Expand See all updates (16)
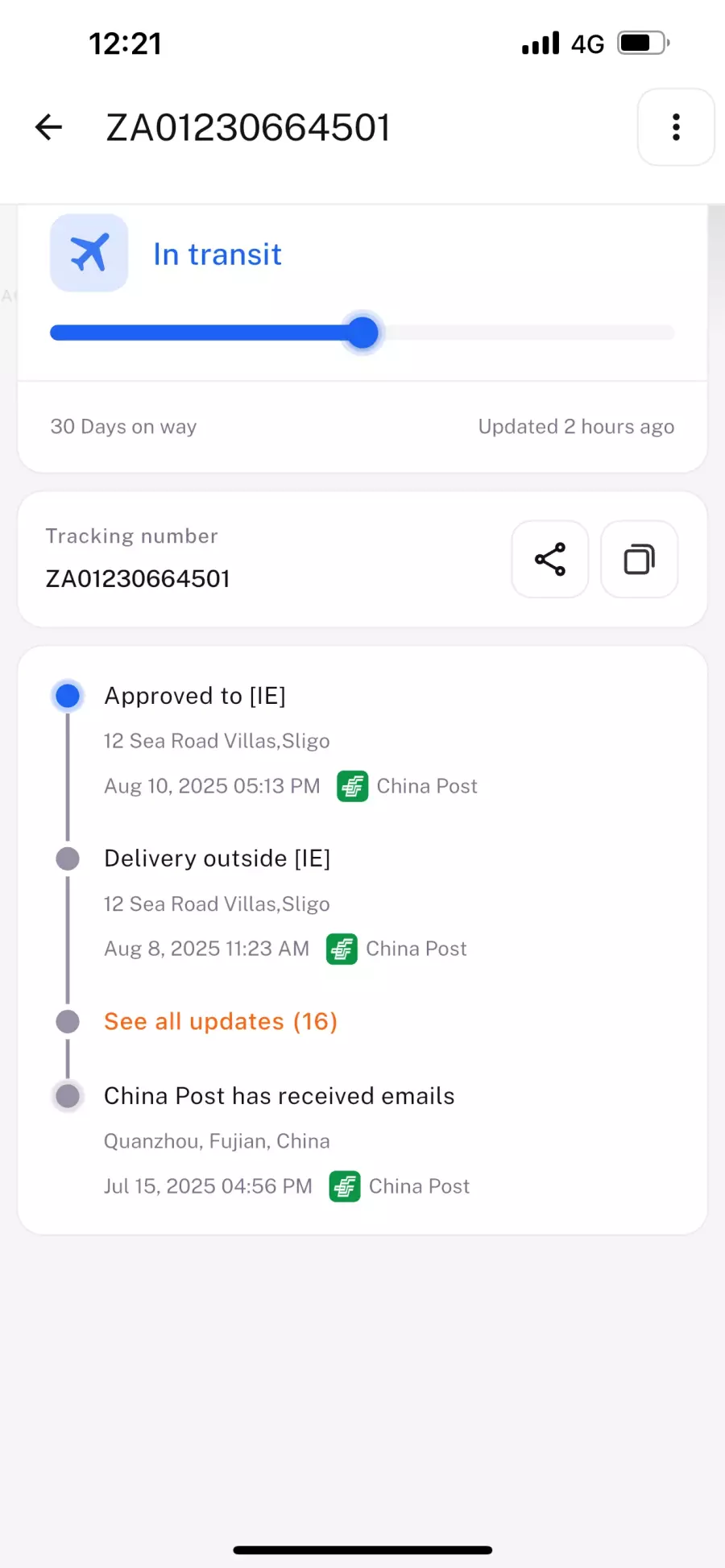 click(x=220, y=1021)
